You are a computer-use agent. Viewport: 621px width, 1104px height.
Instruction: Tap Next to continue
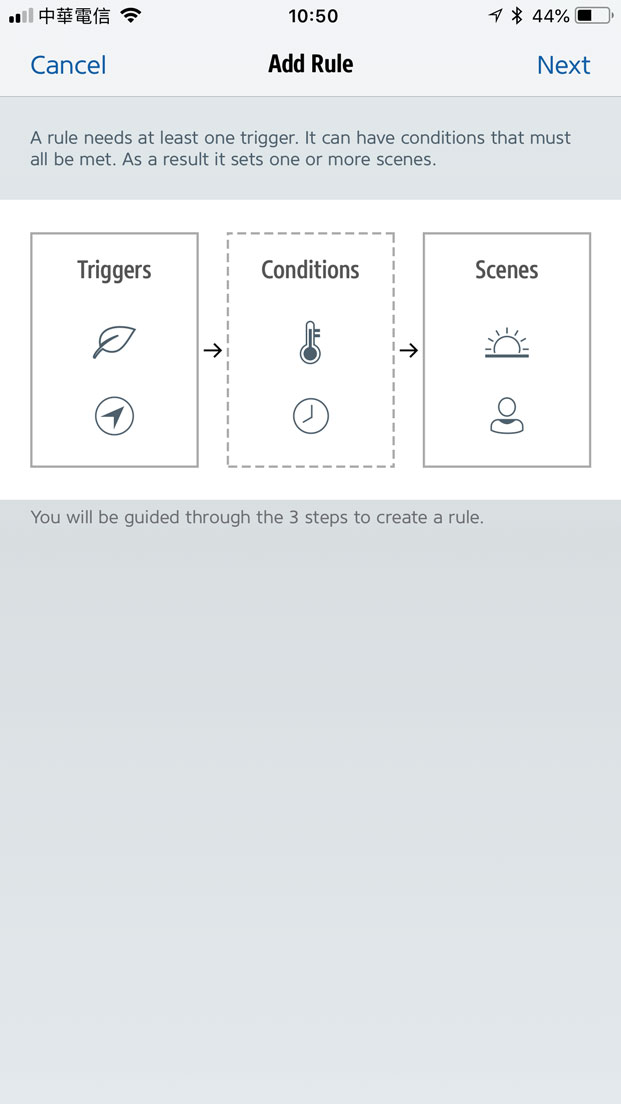(563, 65)
